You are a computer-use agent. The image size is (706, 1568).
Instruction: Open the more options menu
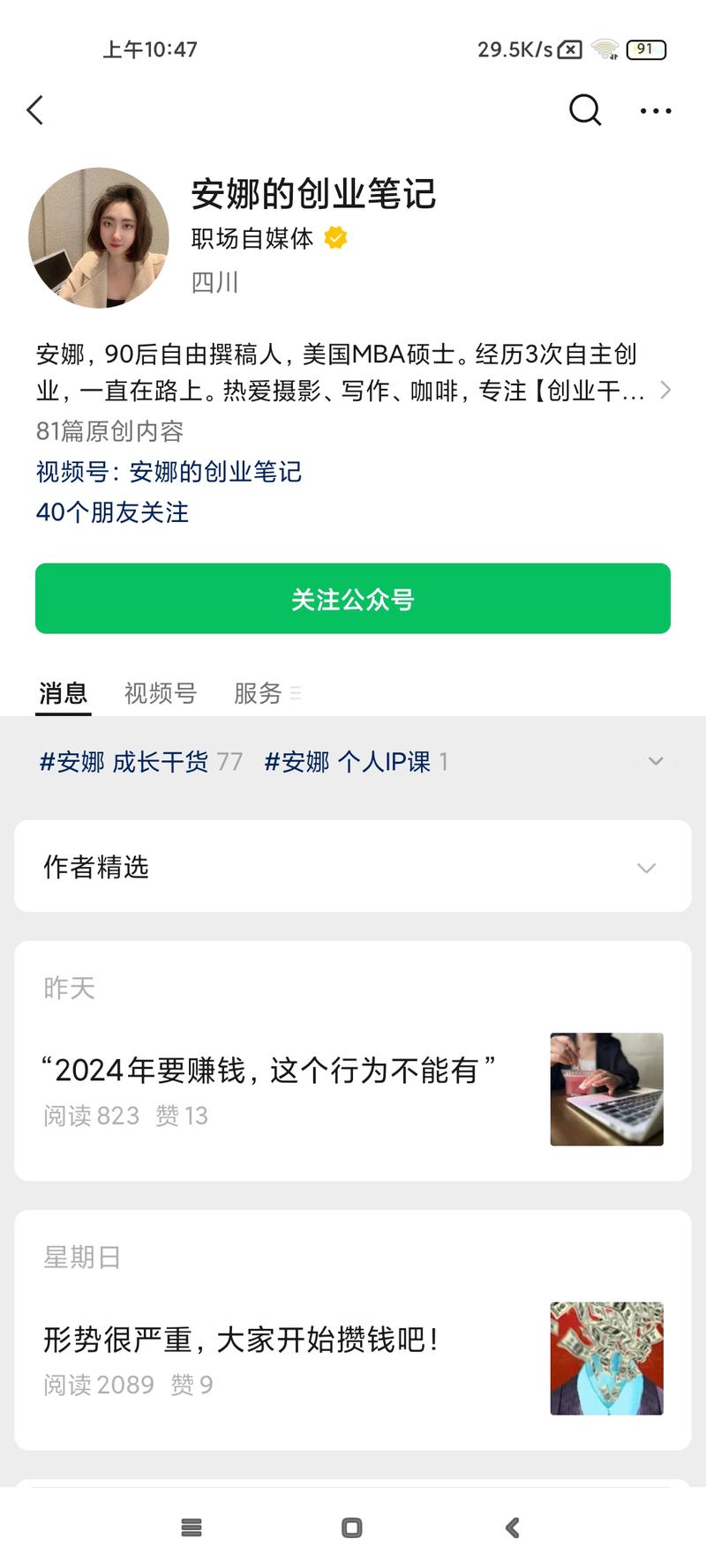pyautogui.click(x=655, y=110)
